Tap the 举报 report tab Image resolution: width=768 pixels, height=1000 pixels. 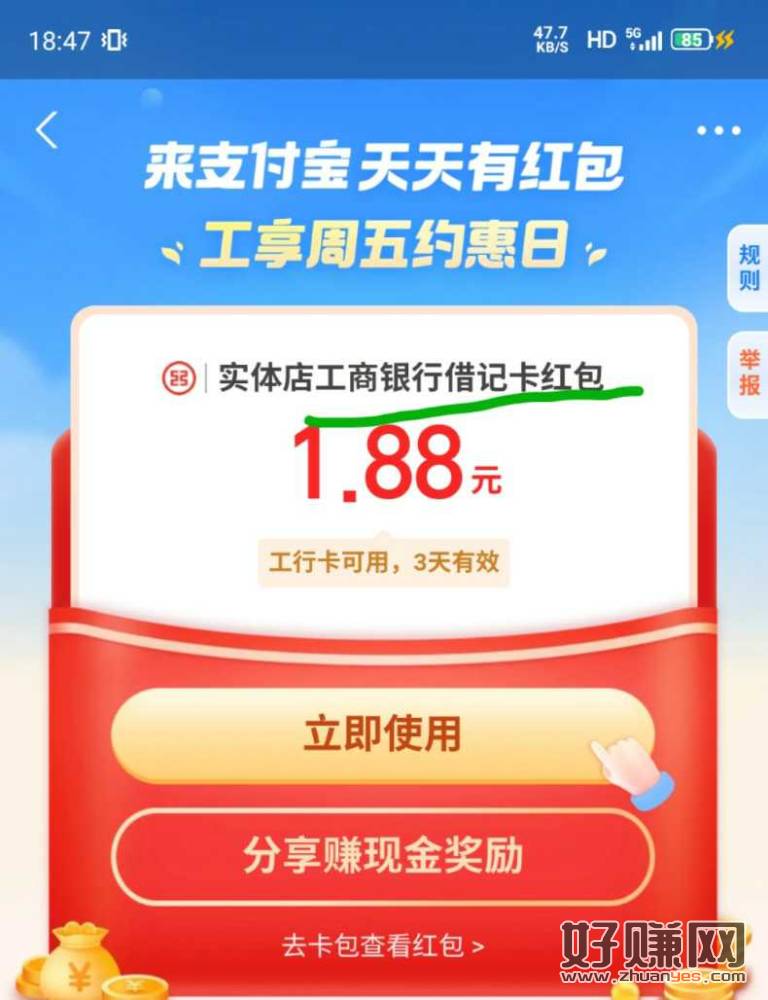(x=749, y=372)
